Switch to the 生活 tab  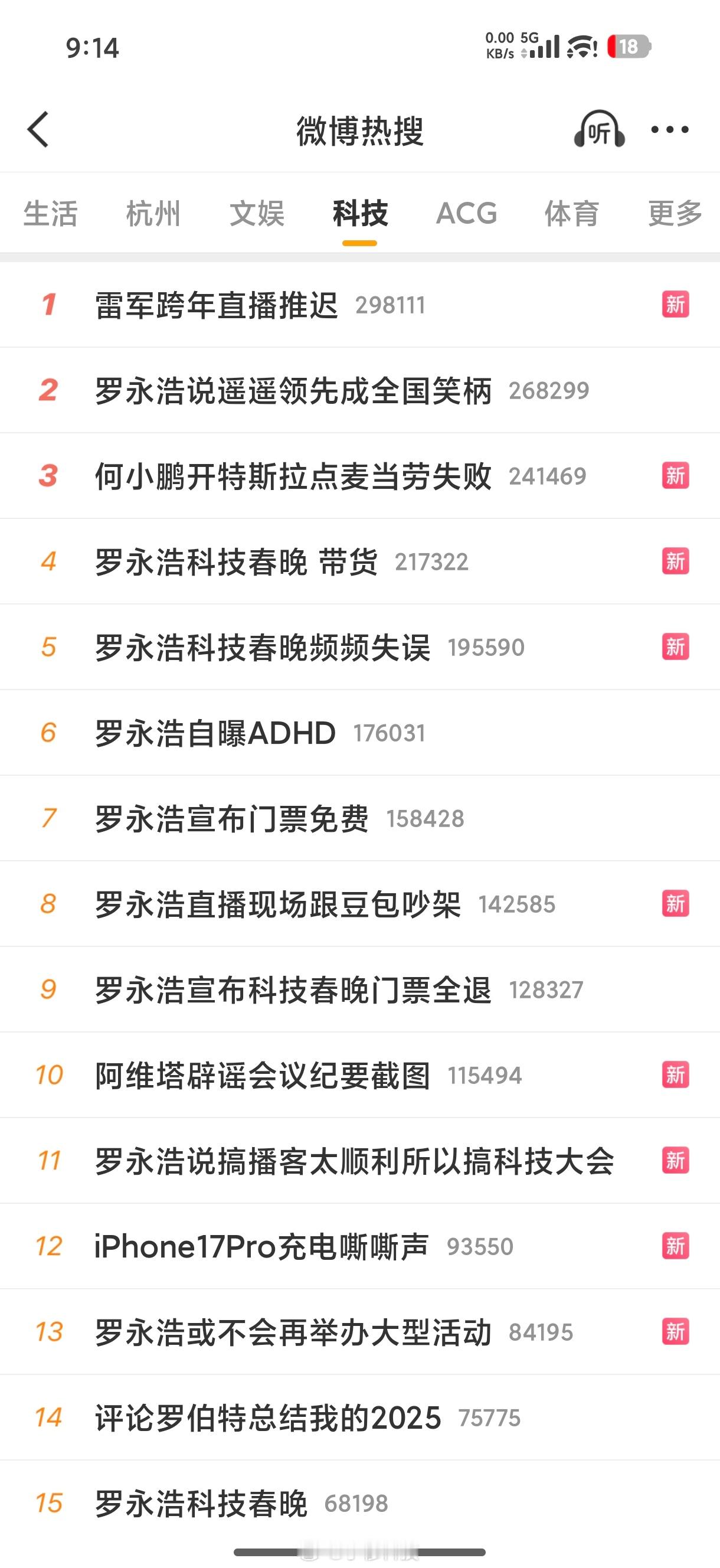(x=52, y=213)
